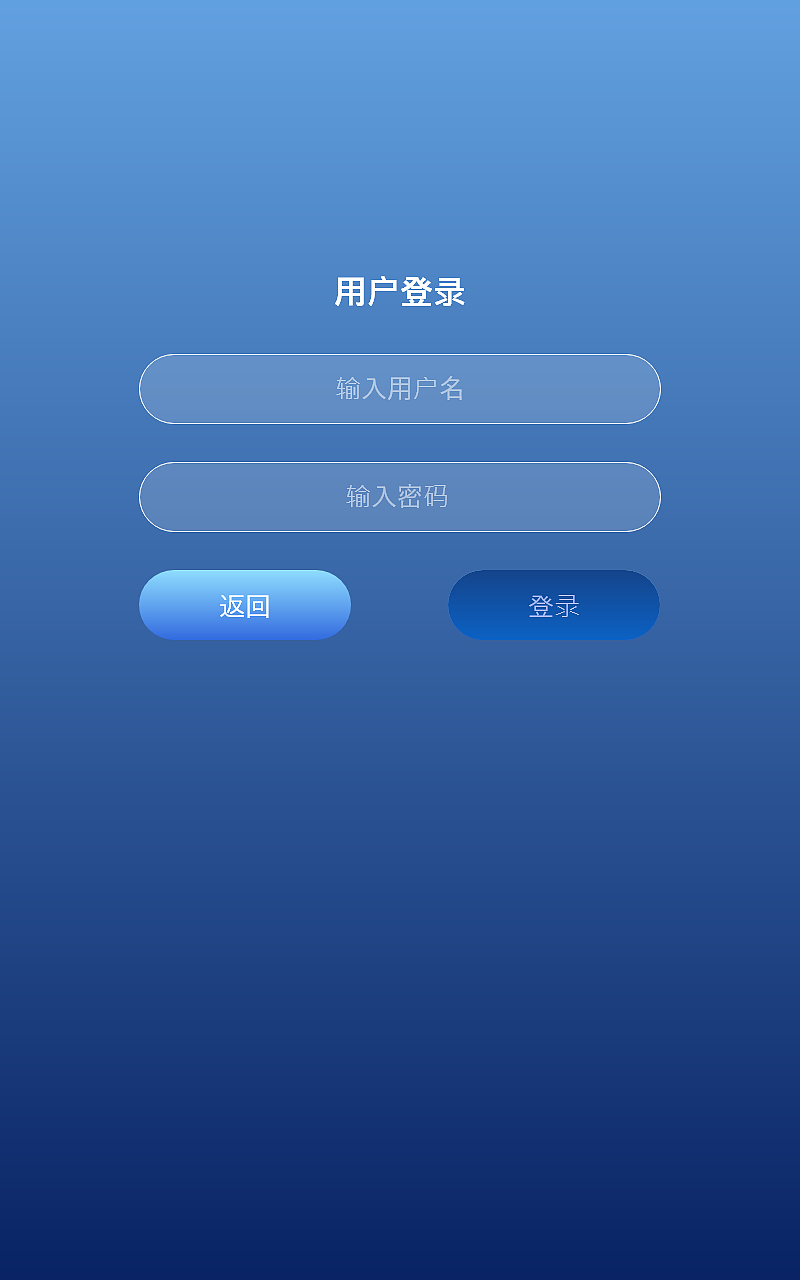The height and width of the screenshot is (1280, 800).
Task: Select the field with 输入密码 placeholder
Action: tap(399, 497)
